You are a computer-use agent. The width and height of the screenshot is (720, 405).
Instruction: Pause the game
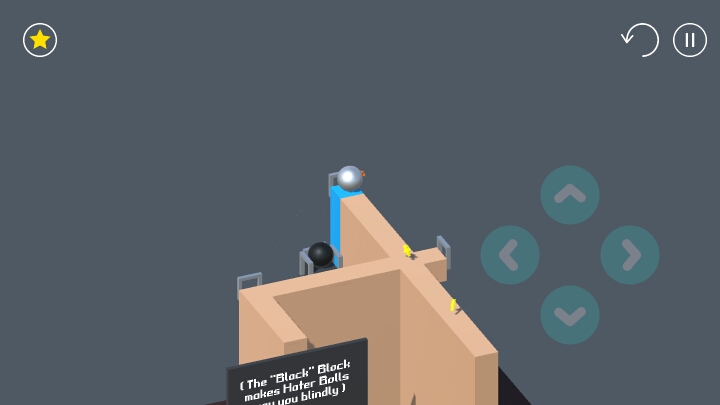(x=690, y=40)
